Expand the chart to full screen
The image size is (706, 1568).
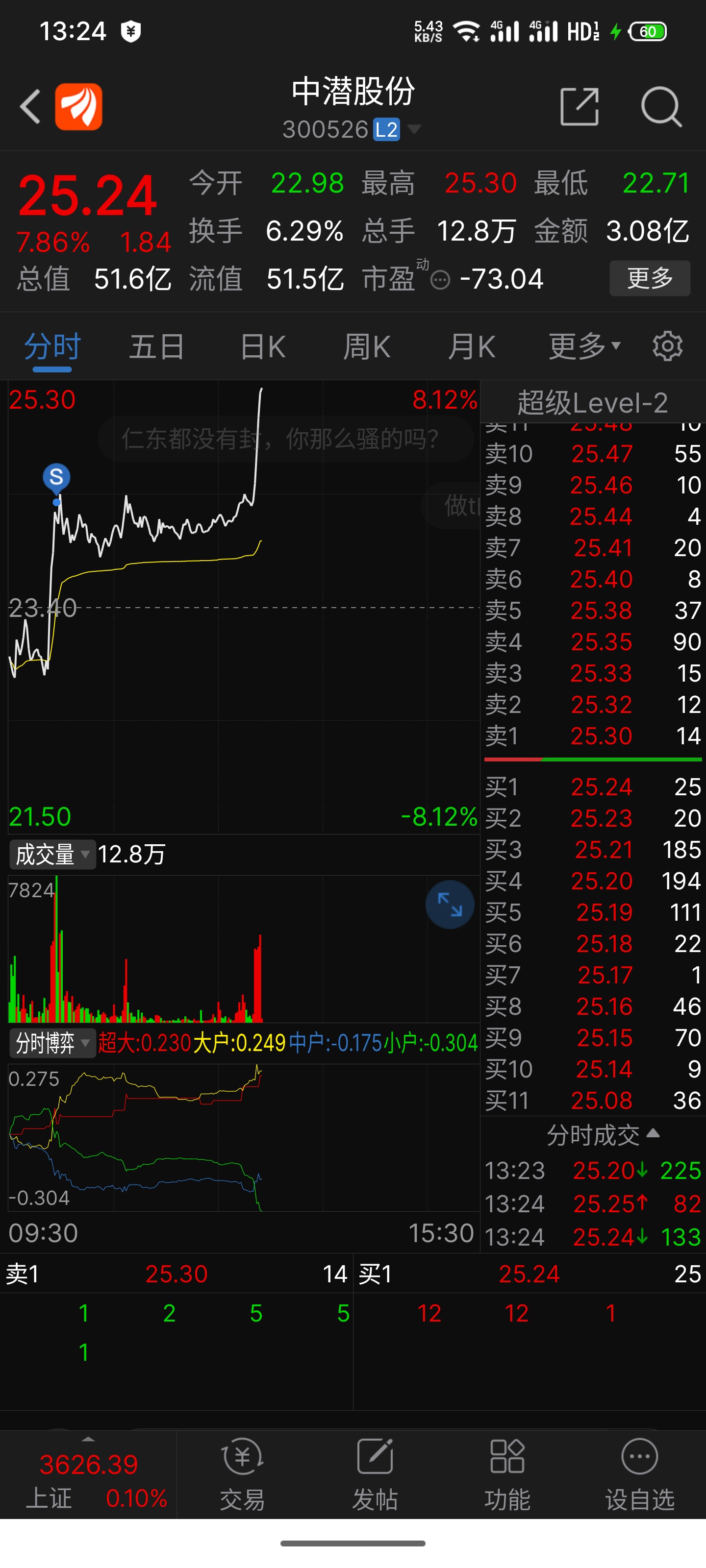450,905
